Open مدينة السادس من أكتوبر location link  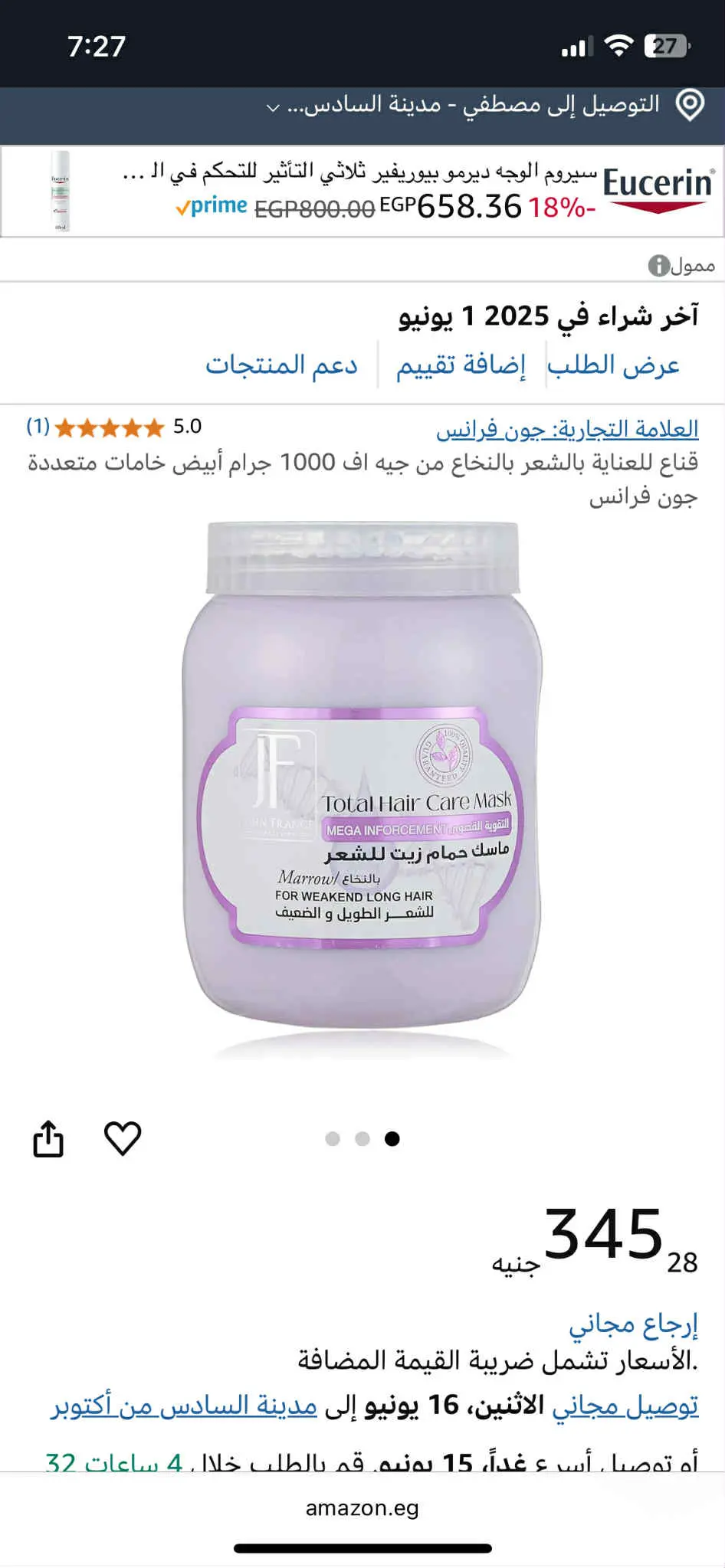point(184,1406)
